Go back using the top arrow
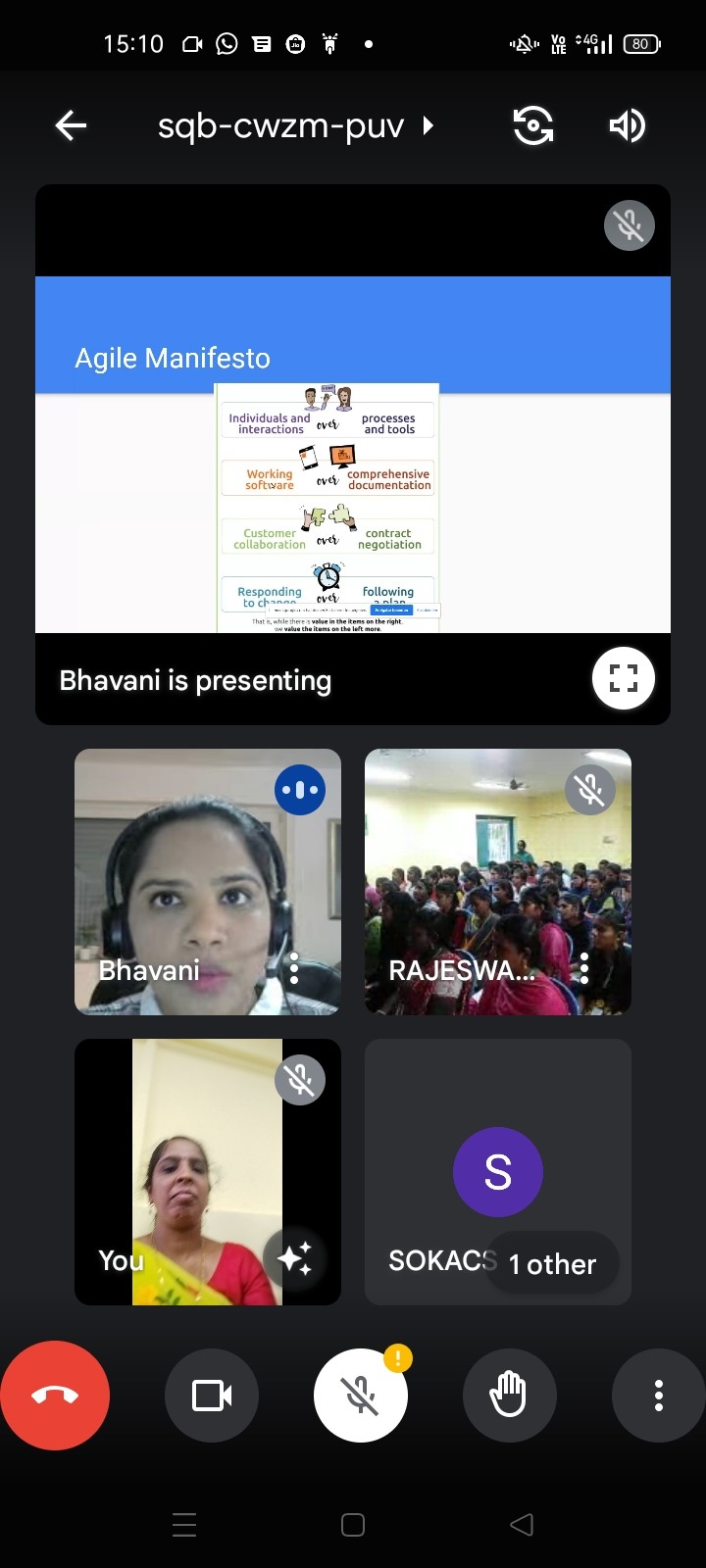The width and height of the screenshot is (706, 1568). tap(71, 125)
